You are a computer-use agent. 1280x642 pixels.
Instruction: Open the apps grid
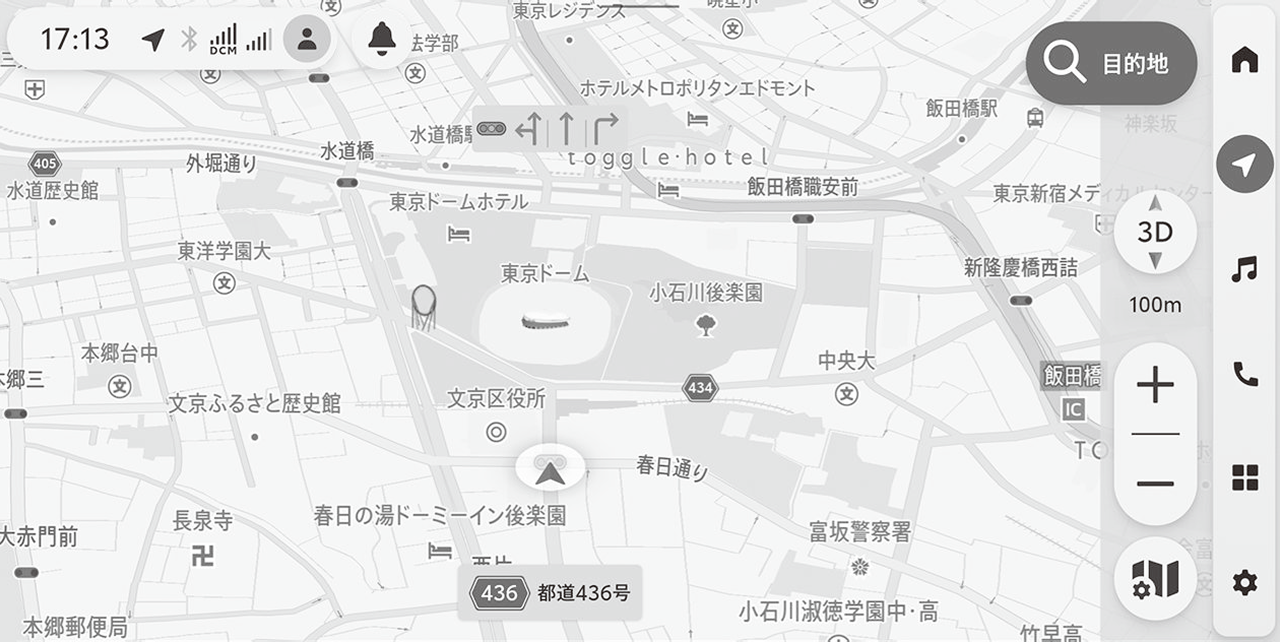(x=1244, y=478)
